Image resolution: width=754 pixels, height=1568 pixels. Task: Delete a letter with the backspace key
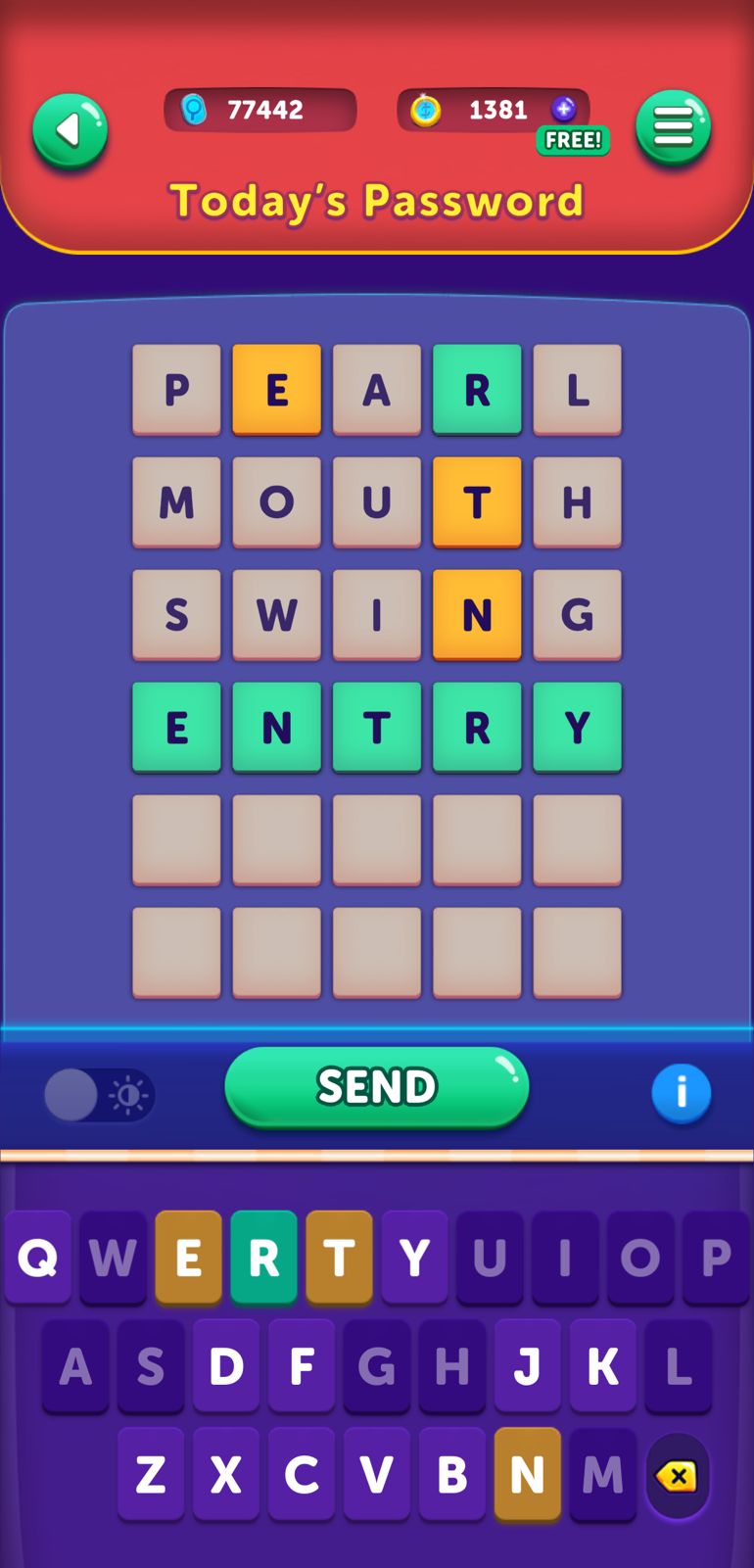pyautogui.click(x=678, y=1475)
